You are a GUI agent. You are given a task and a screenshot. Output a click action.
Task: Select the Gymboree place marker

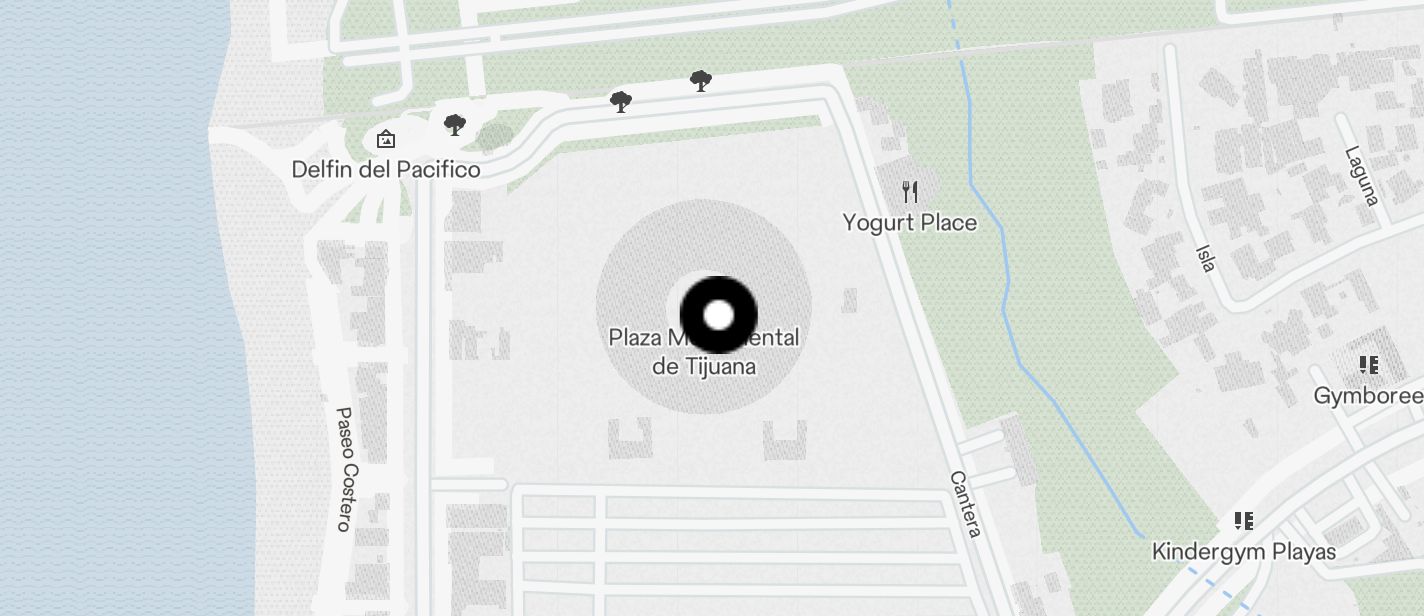click(x=1368, y=366)
